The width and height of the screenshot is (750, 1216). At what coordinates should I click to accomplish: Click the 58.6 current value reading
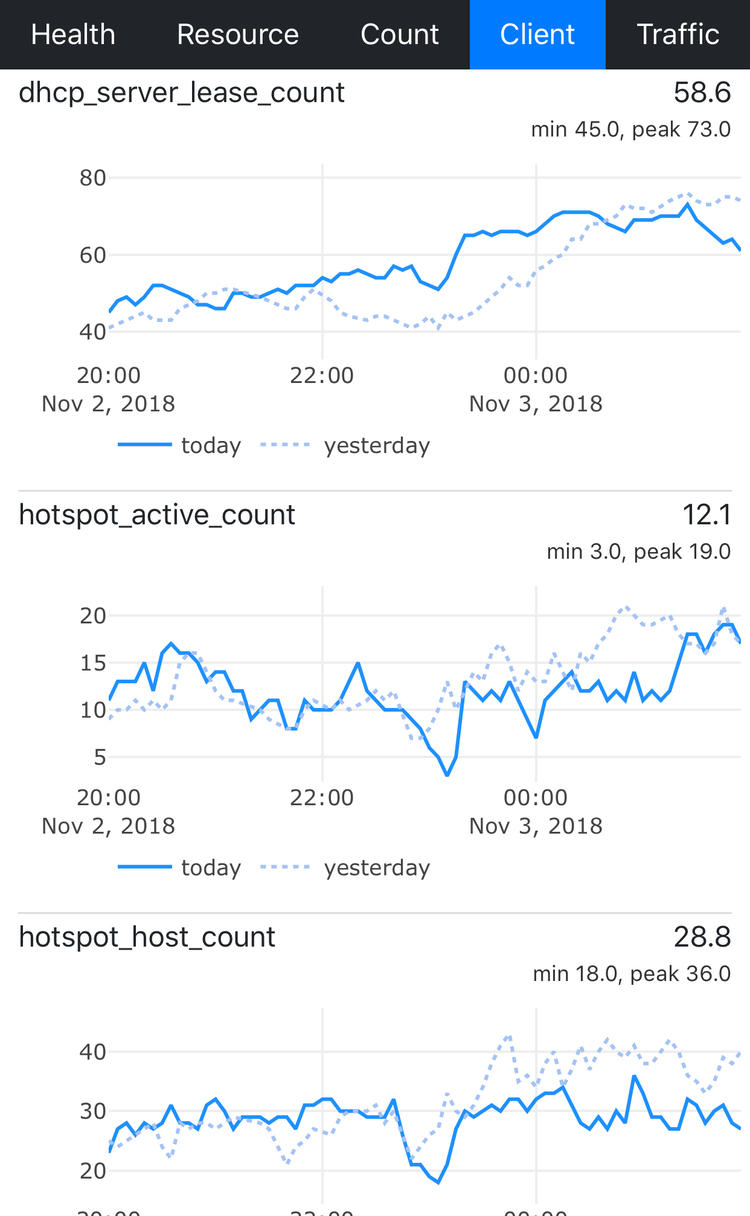705,92
